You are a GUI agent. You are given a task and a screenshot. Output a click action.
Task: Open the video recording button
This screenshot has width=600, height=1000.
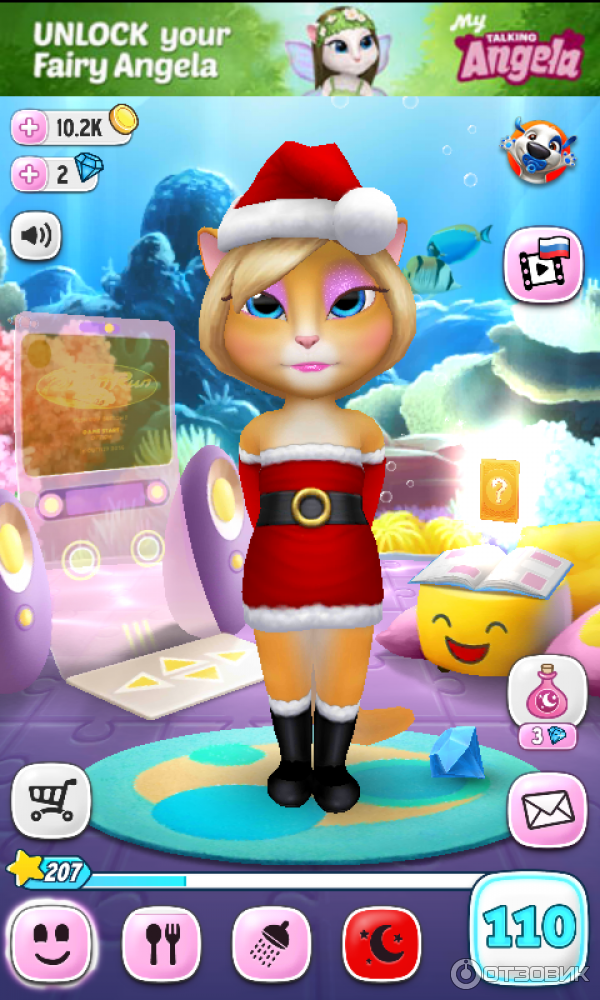(543, 263)
